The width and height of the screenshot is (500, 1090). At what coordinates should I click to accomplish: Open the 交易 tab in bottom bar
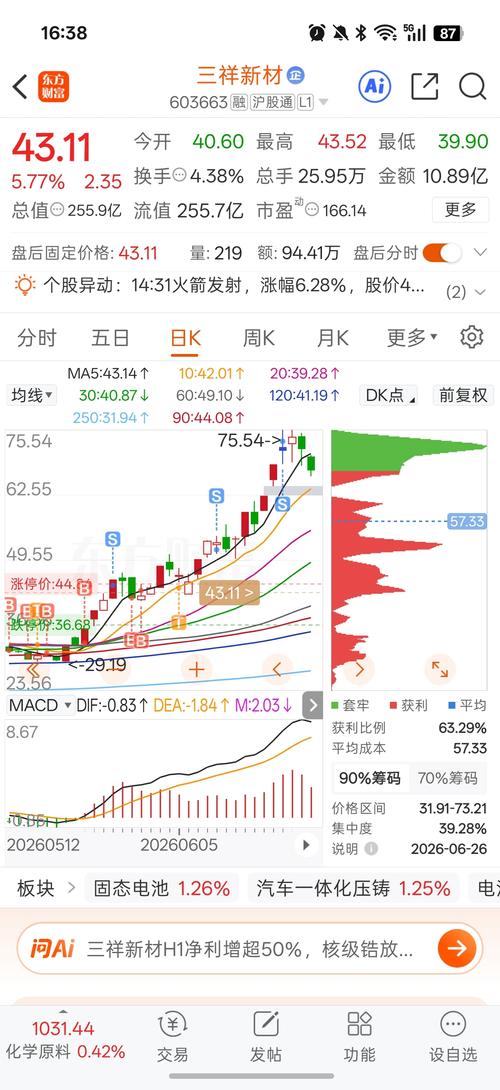(172, 1037)
